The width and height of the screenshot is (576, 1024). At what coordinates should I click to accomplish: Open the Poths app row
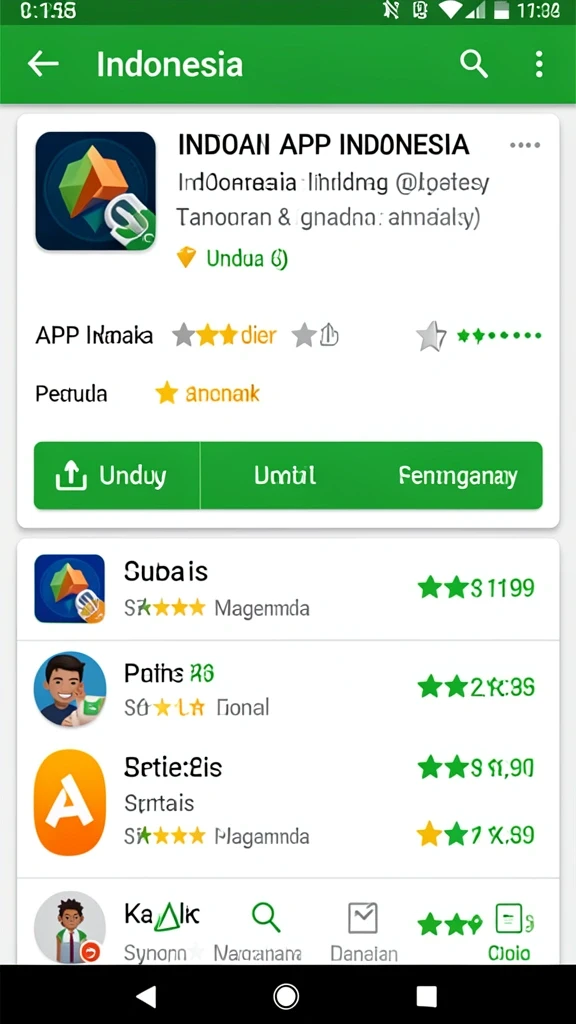click(288, 689)
